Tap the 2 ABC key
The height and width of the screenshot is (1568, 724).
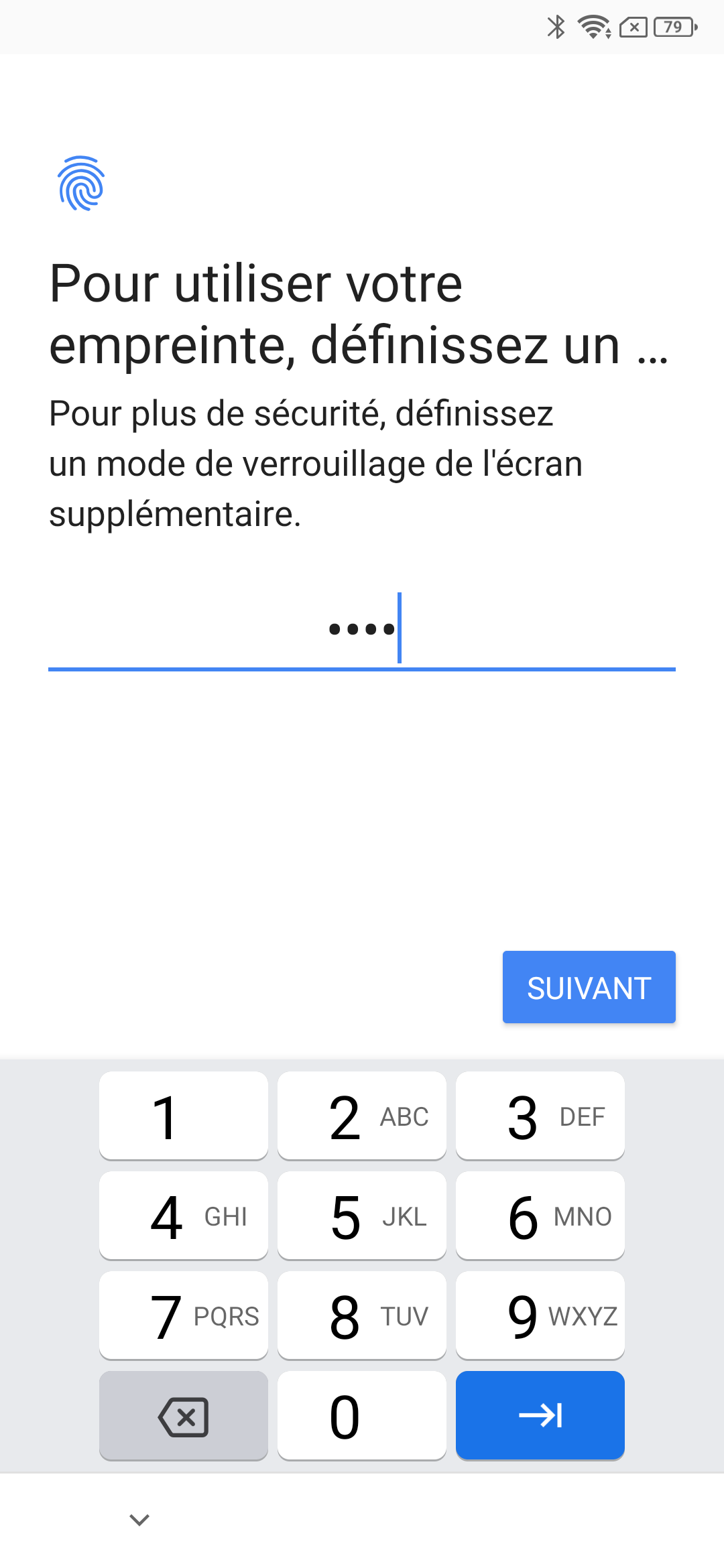[x=362, y=1116]
